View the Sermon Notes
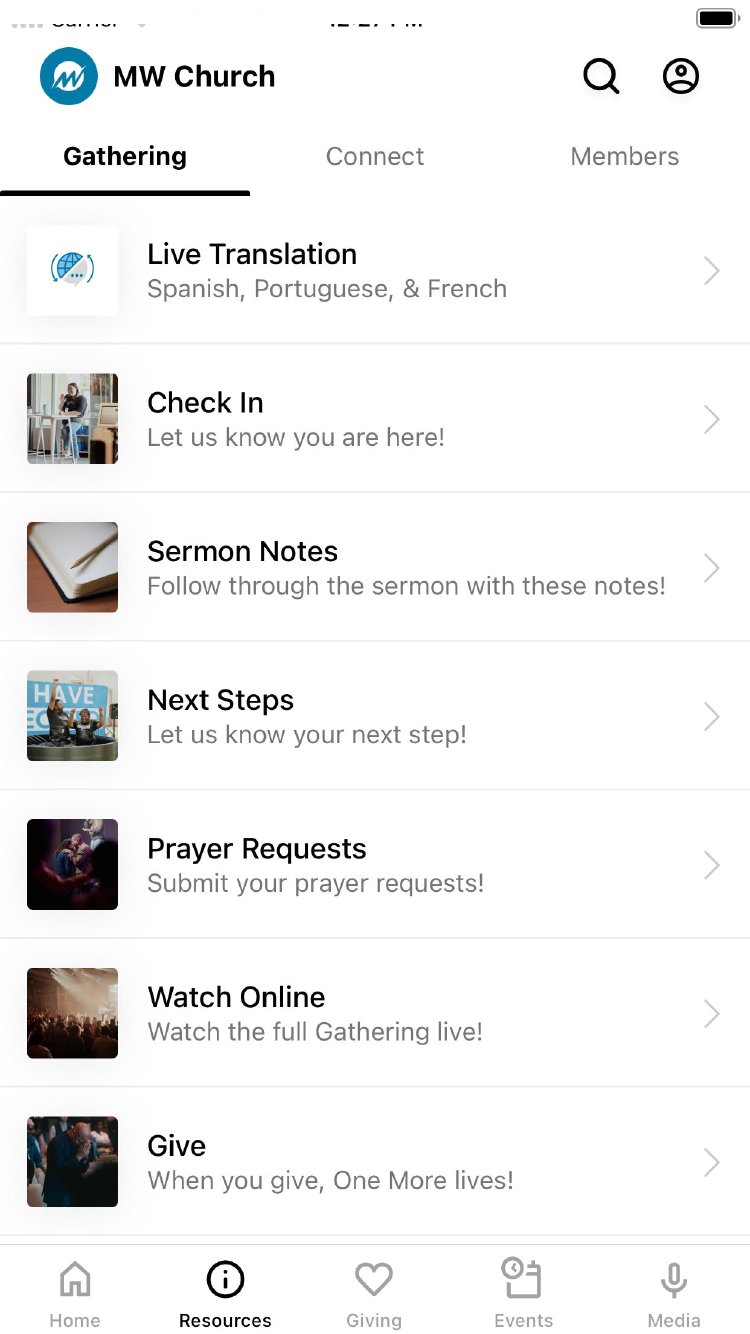750x1334 pixels. [375, 568]
